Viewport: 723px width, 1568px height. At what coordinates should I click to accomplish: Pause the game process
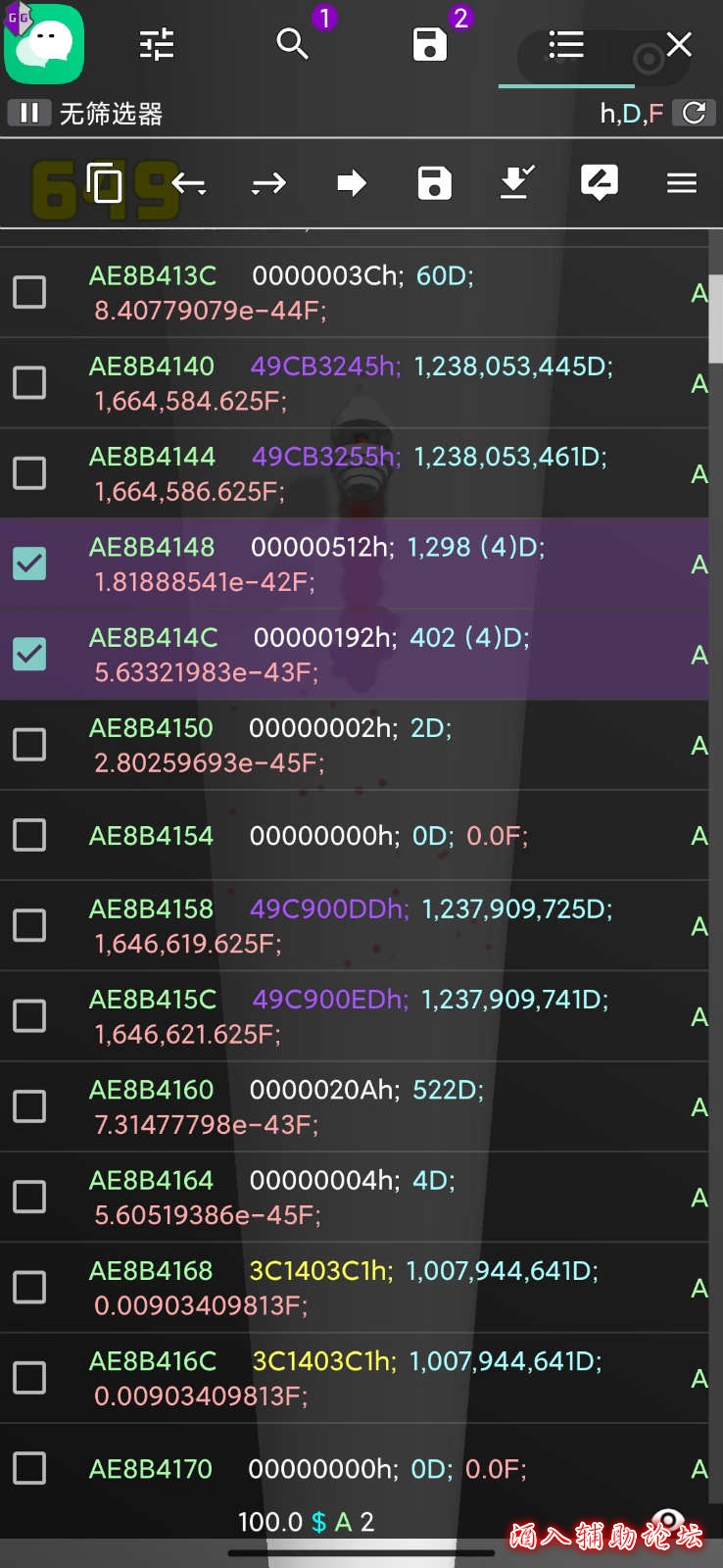[29, 114]
